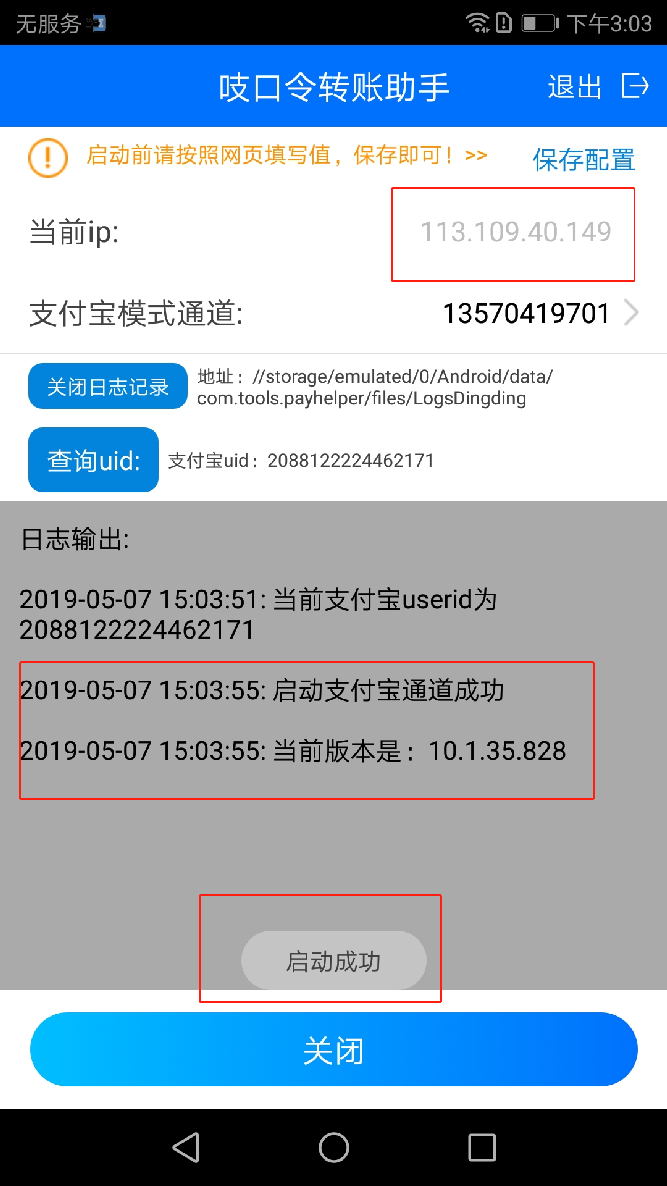Open the 支付宝模式通道 row

click(x=334, y=313)
